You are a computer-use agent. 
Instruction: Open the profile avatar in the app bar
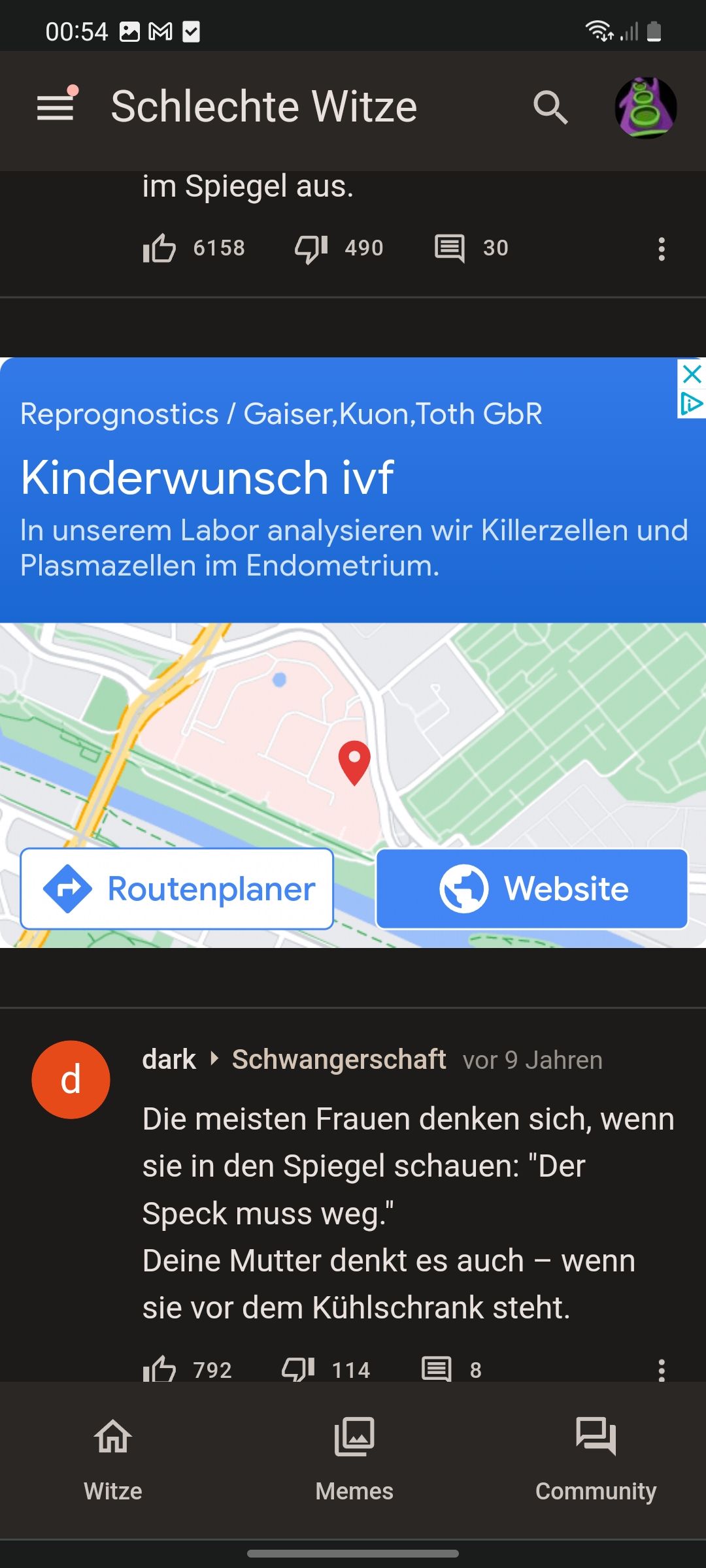(645, 108)
